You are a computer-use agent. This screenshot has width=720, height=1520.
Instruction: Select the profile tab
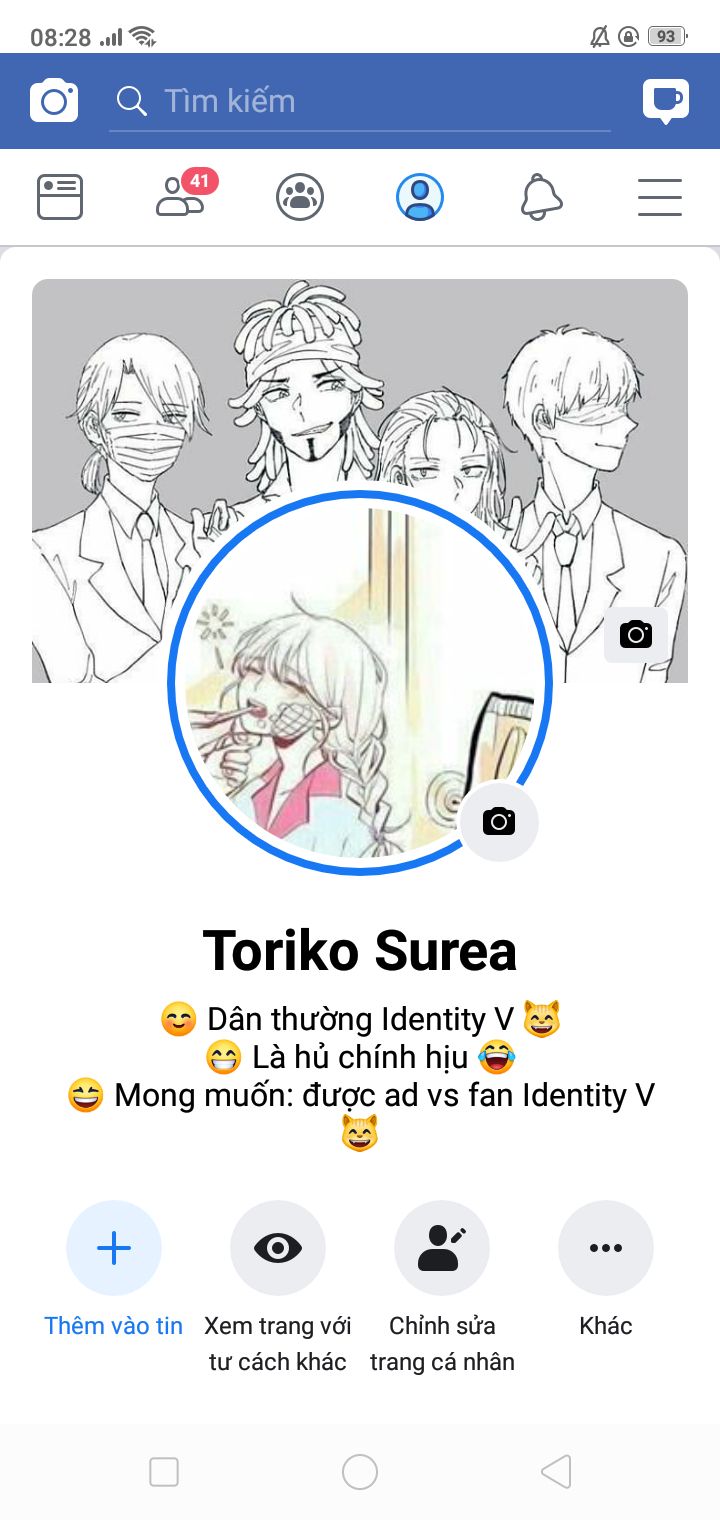420,197
